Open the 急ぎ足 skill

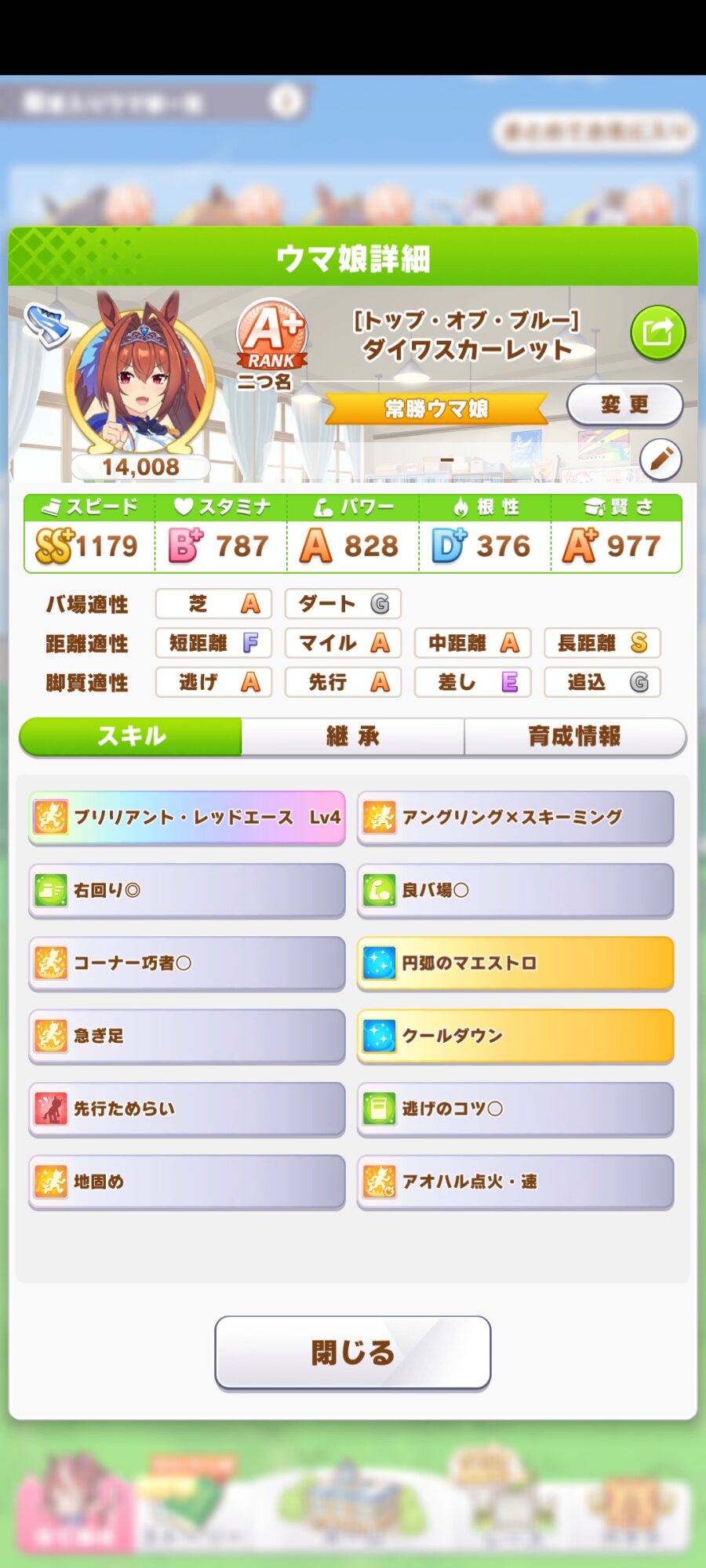187,1036
